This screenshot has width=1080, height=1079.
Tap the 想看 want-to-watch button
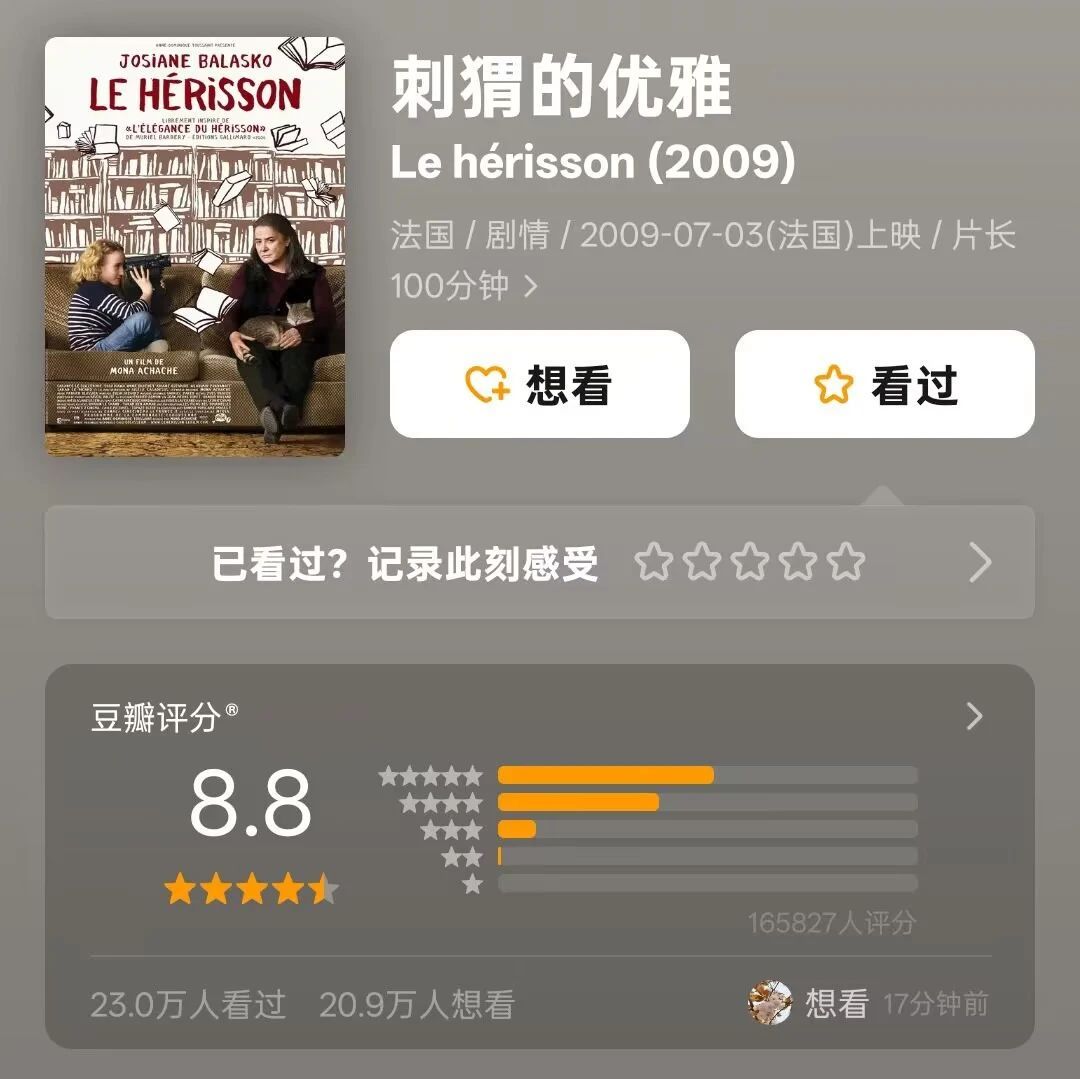539,385
